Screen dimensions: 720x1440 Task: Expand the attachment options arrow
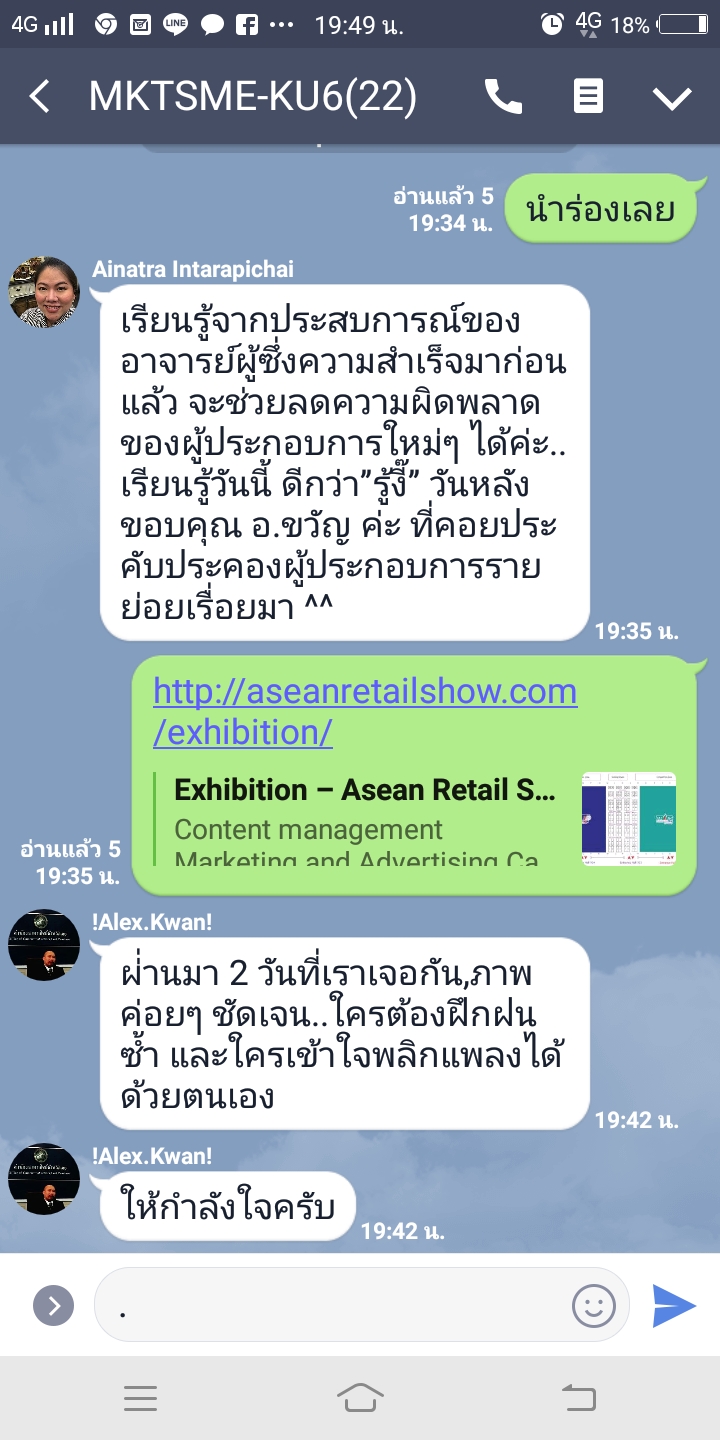tap(53, 1305)
